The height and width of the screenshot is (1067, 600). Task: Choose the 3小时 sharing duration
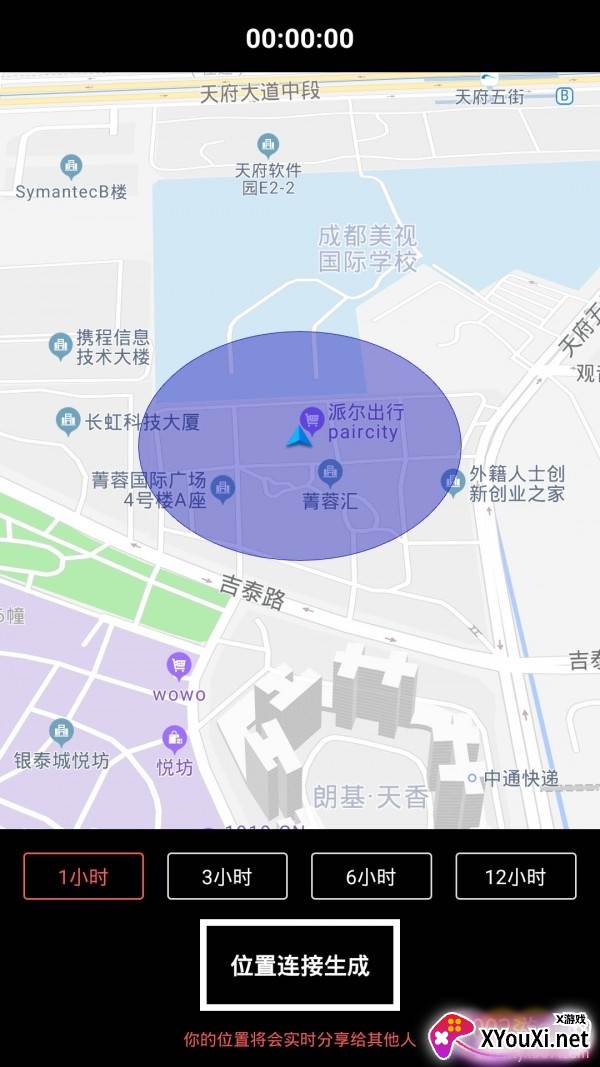[x=227, y=876]
